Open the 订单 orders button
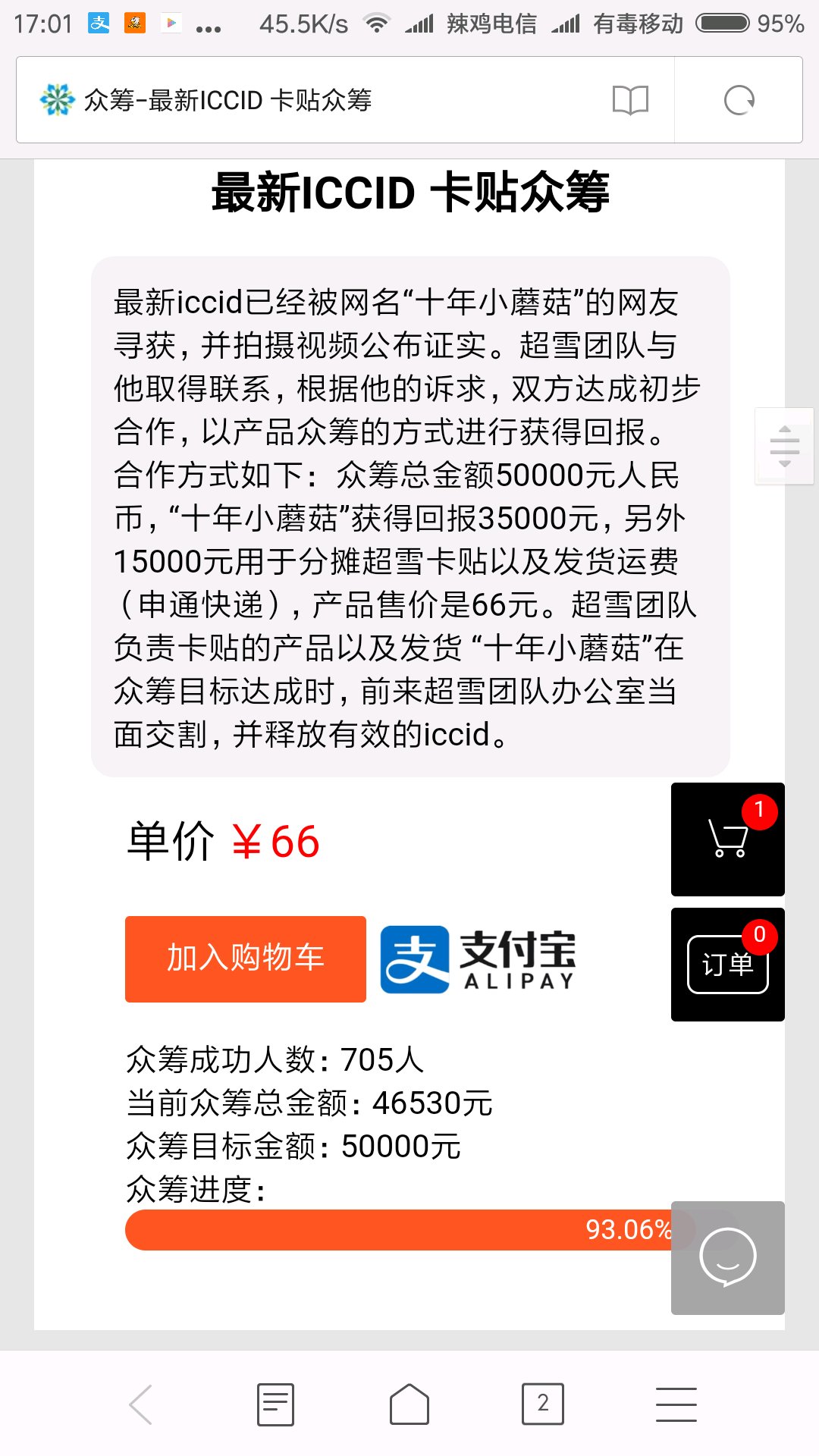 [728, 965]
